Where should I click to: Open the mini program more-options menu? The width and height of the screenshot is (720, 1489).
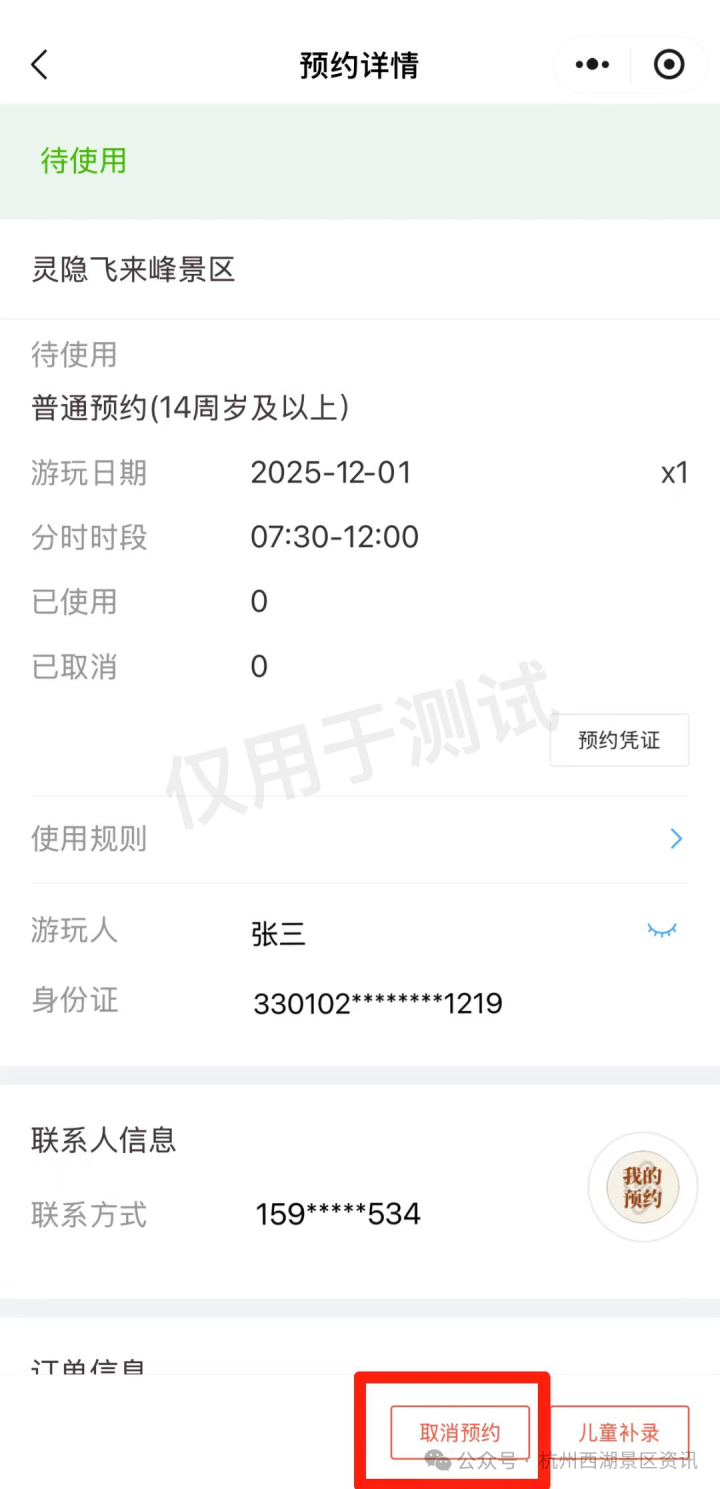click(592, 65)
